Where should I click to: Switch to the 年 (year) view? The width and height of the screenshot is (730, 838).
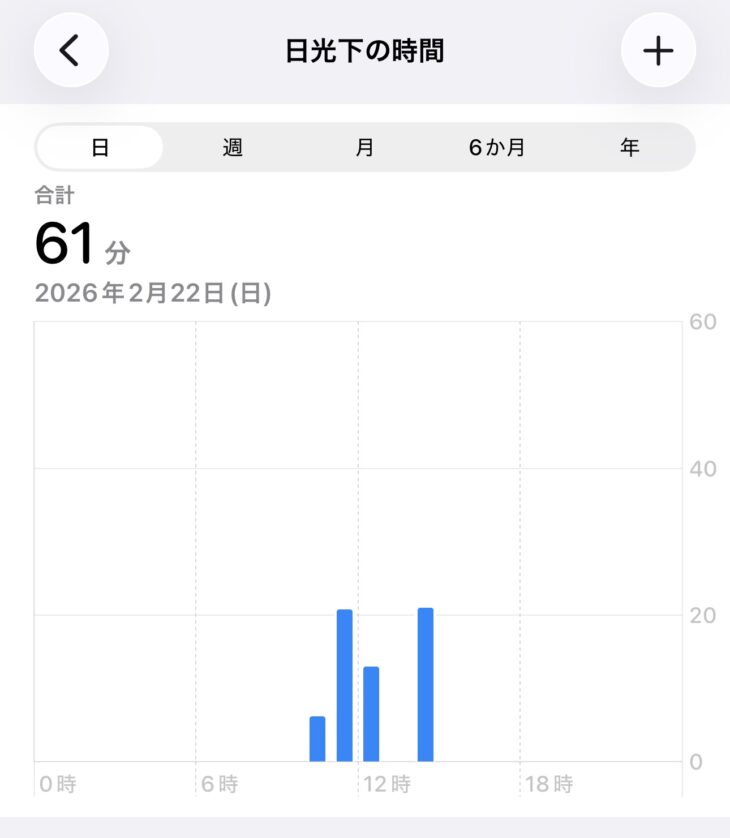pos(629,148)
